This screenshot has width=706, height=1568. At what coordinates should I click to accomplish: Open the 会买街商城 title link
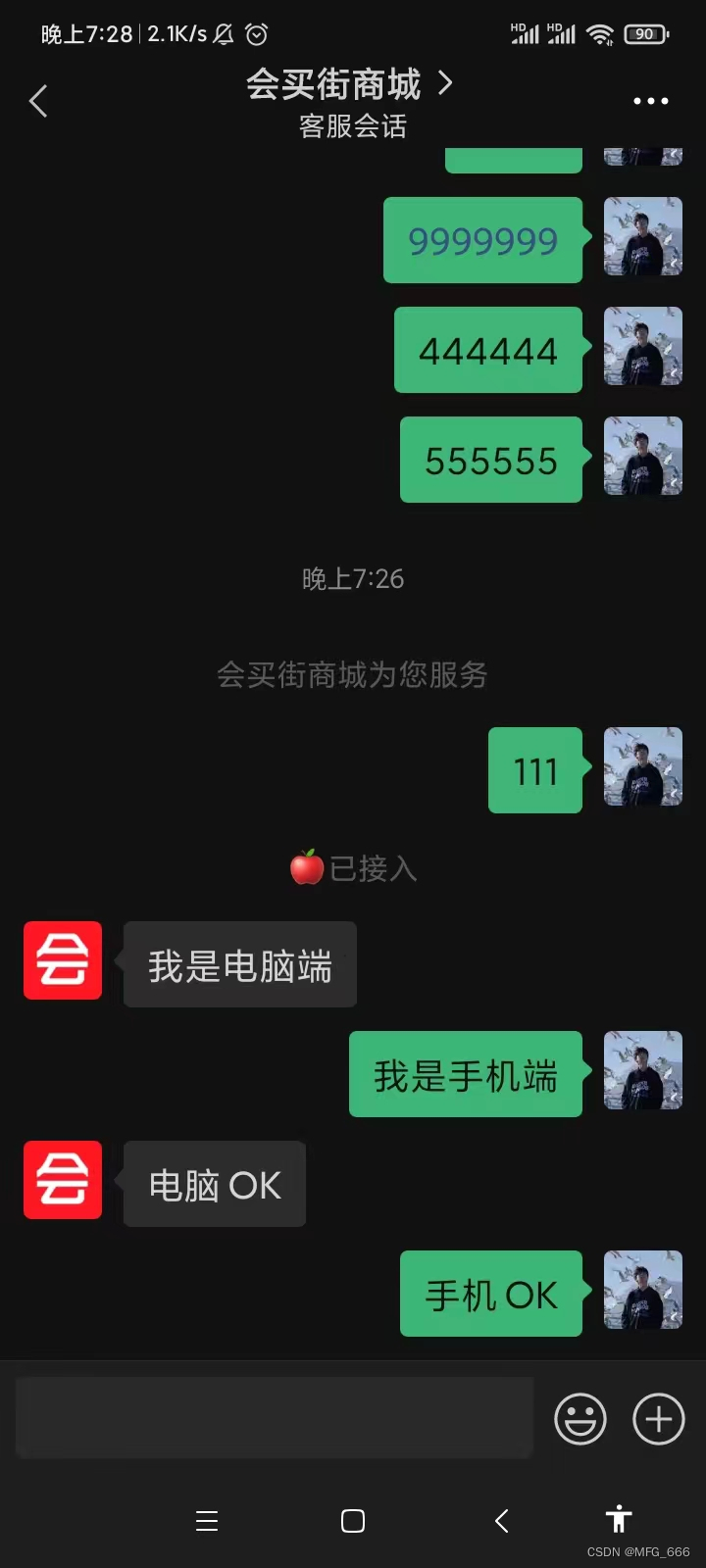coord(349,84)
